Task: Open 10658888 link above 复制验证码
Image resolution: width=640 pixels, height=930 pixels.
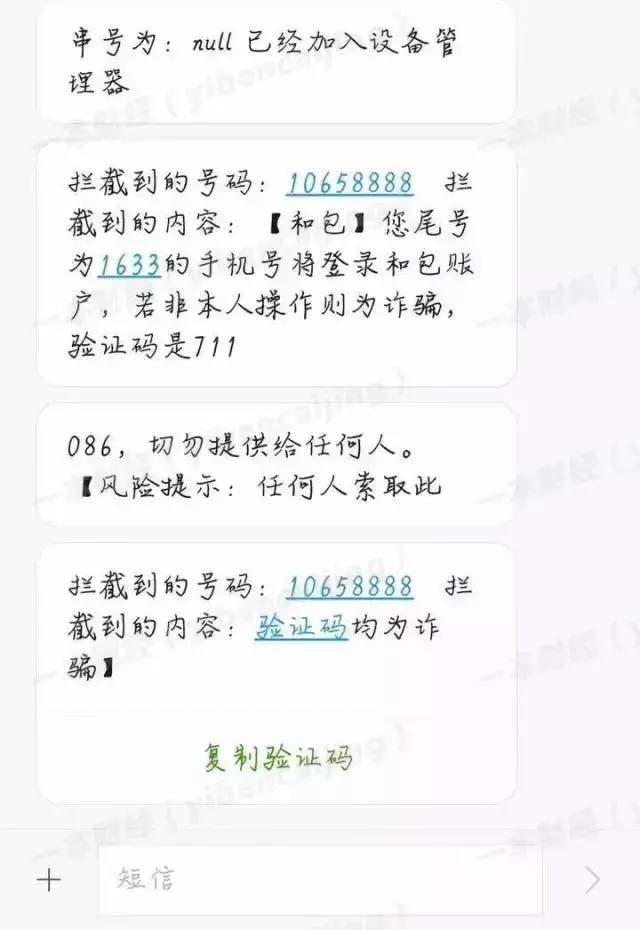Action: click(349, 586)
